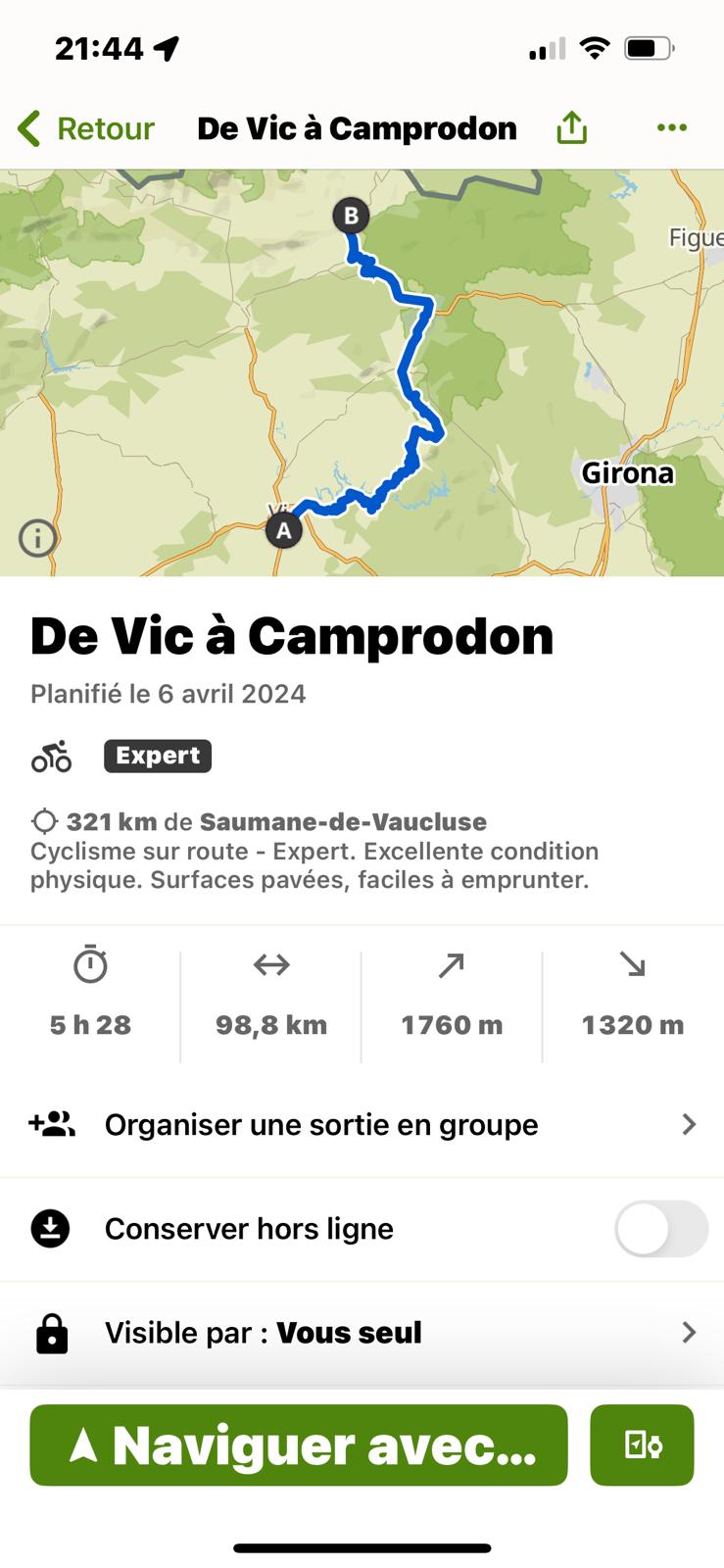Go back with the Retour button

[86, 128]
